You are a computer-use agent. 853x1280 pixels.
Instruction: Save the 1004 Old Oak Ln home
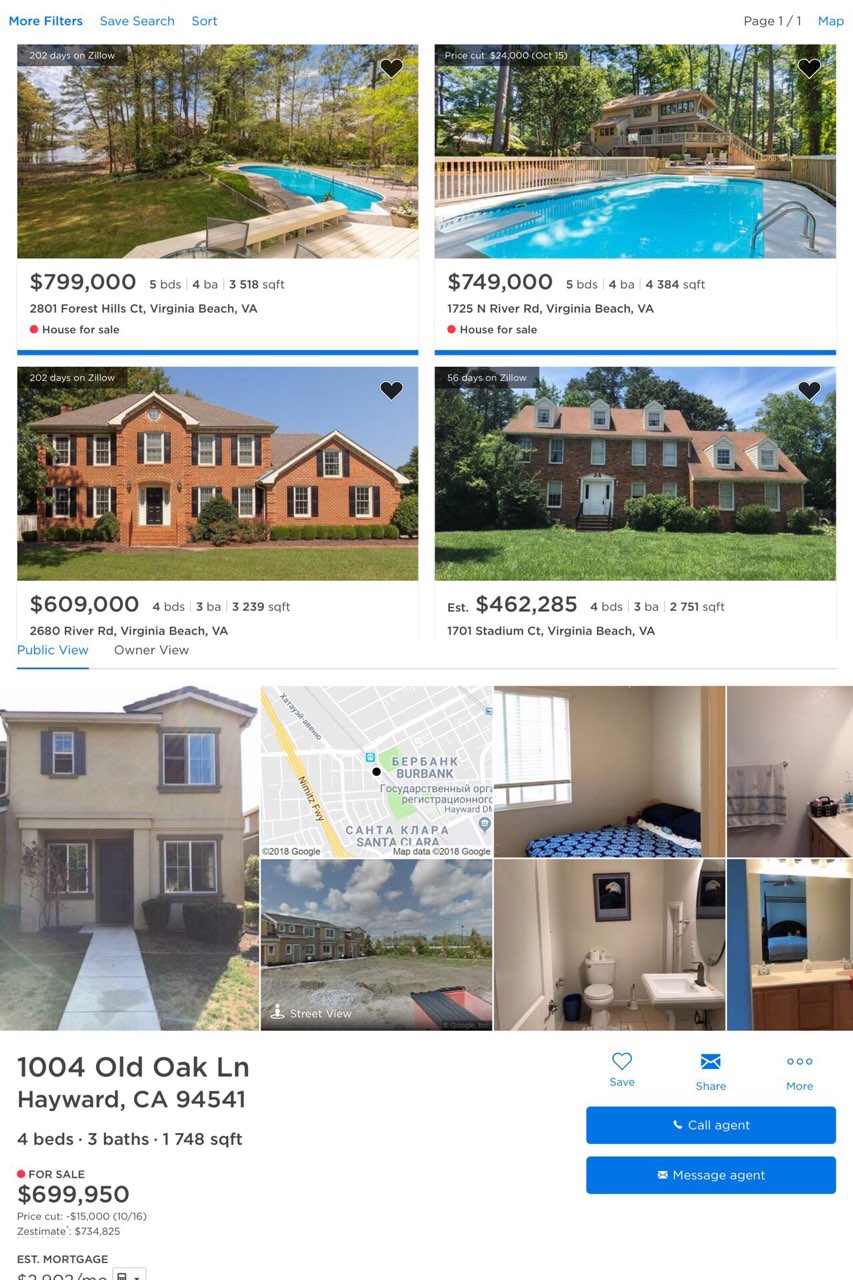pos(622,1068)
